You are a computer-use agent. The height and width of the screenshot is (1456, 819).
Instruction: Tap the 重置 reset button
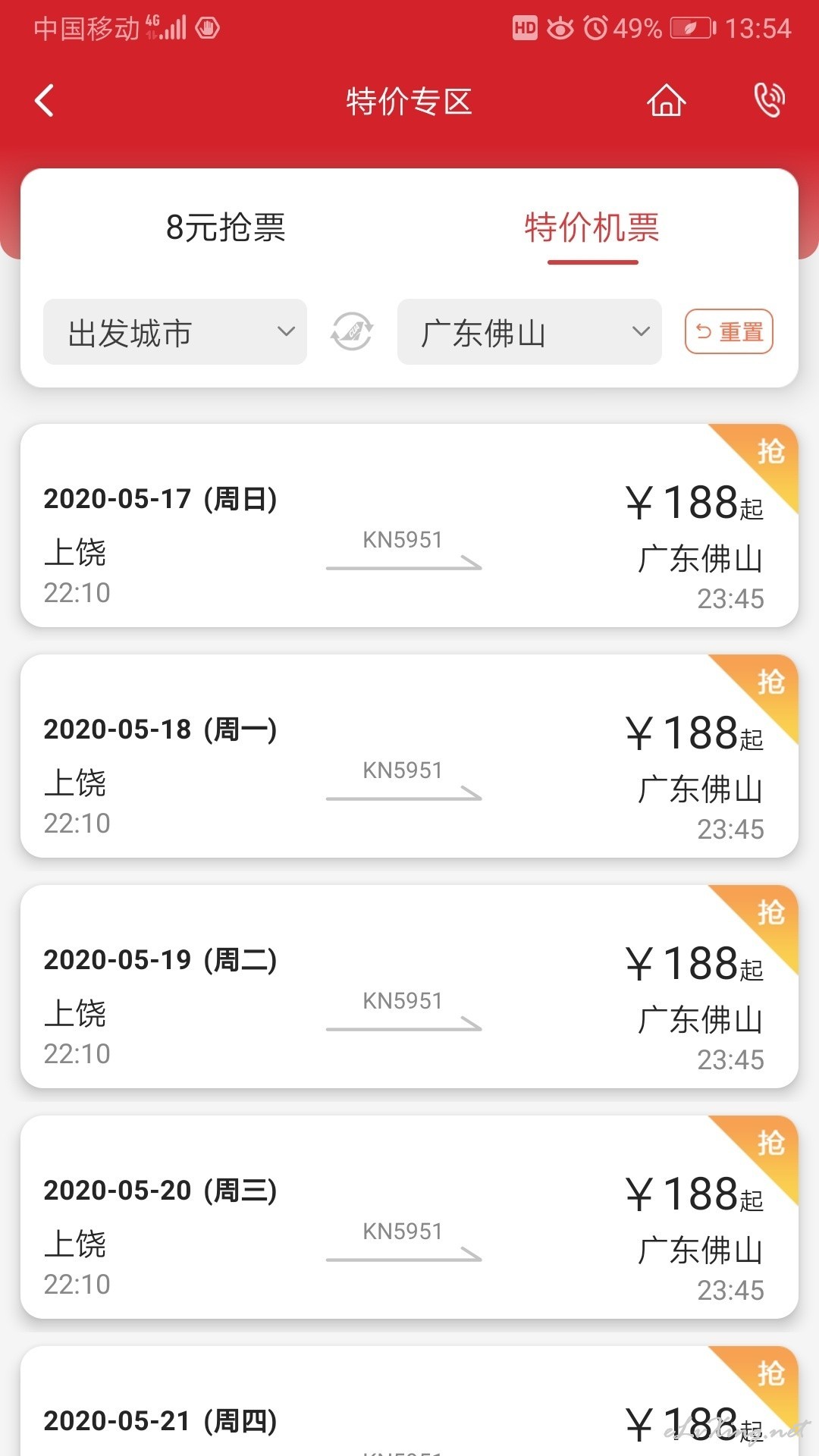tap(729, 332)
